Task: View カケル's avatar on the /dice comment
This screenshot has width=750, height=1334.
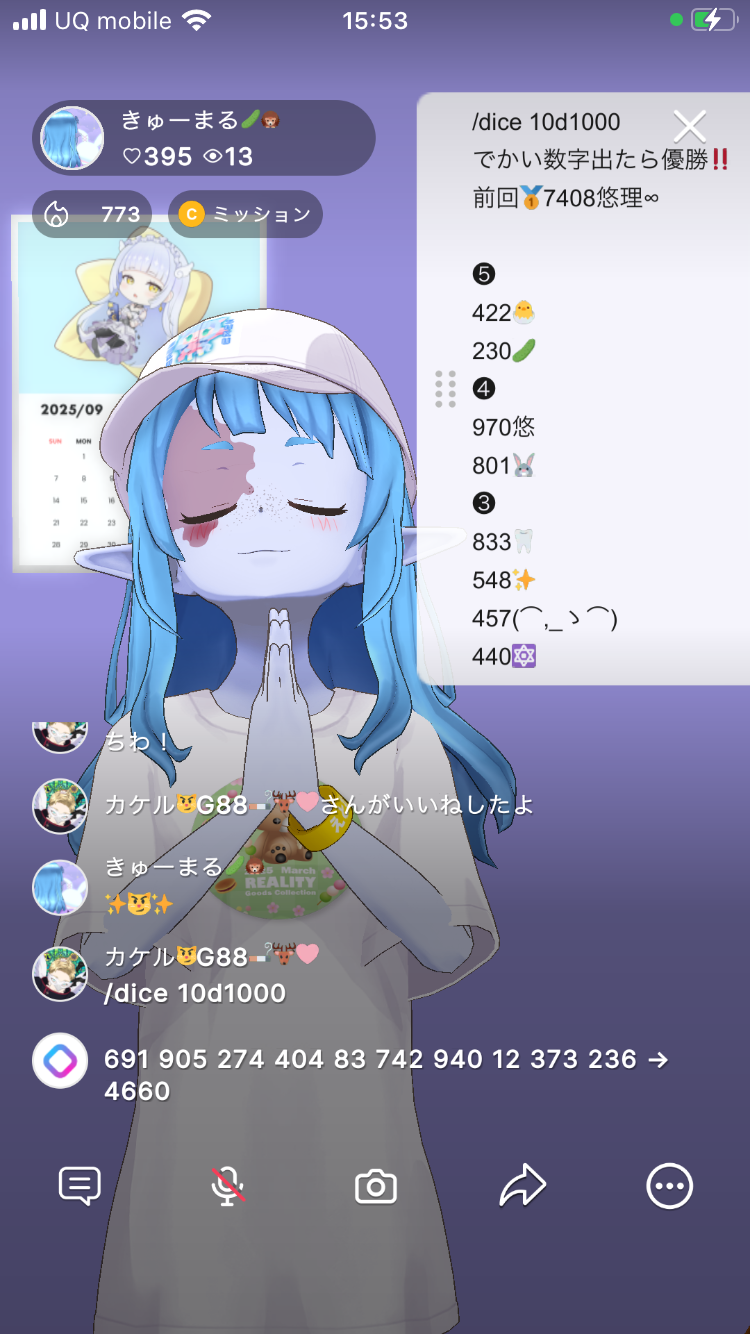Action: pos(60,974)
